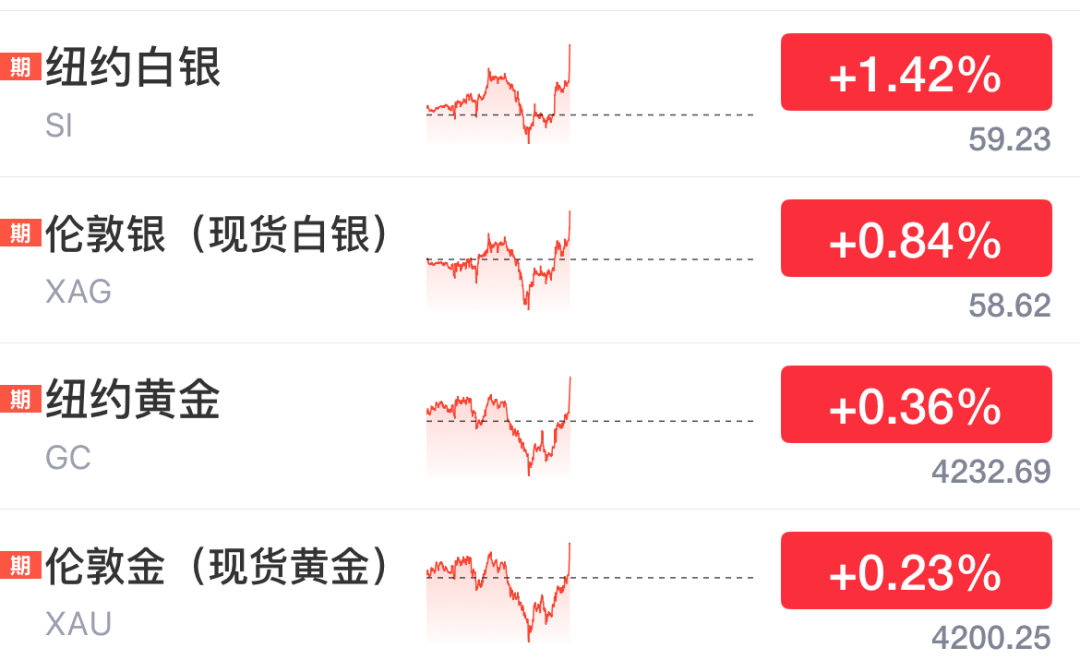The height and width of the screenshot is (672, 1080).
Task: Tap the +0.23% change button
Action: (x=915, y=570)
